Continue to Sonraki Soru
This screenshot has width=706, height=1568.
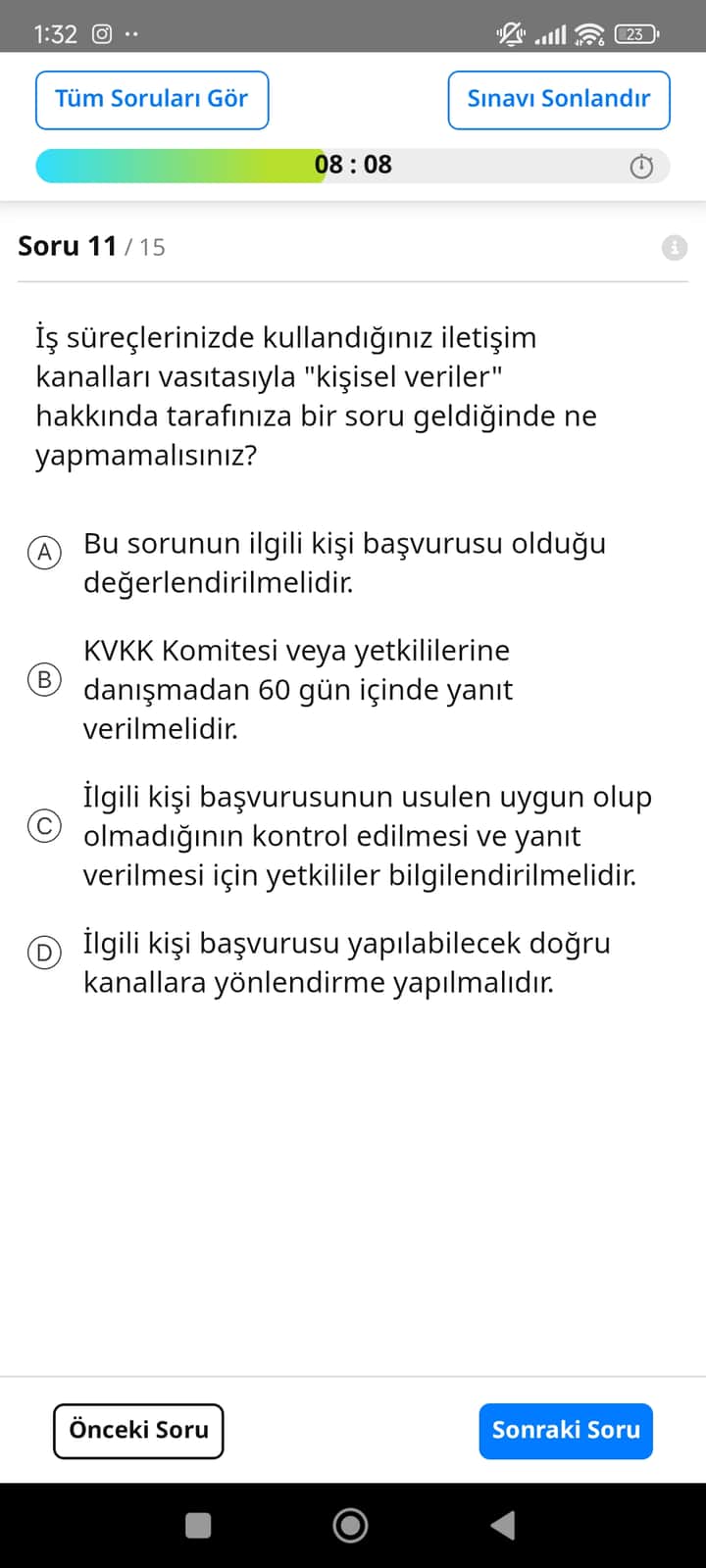click(x=566, y=1431)
